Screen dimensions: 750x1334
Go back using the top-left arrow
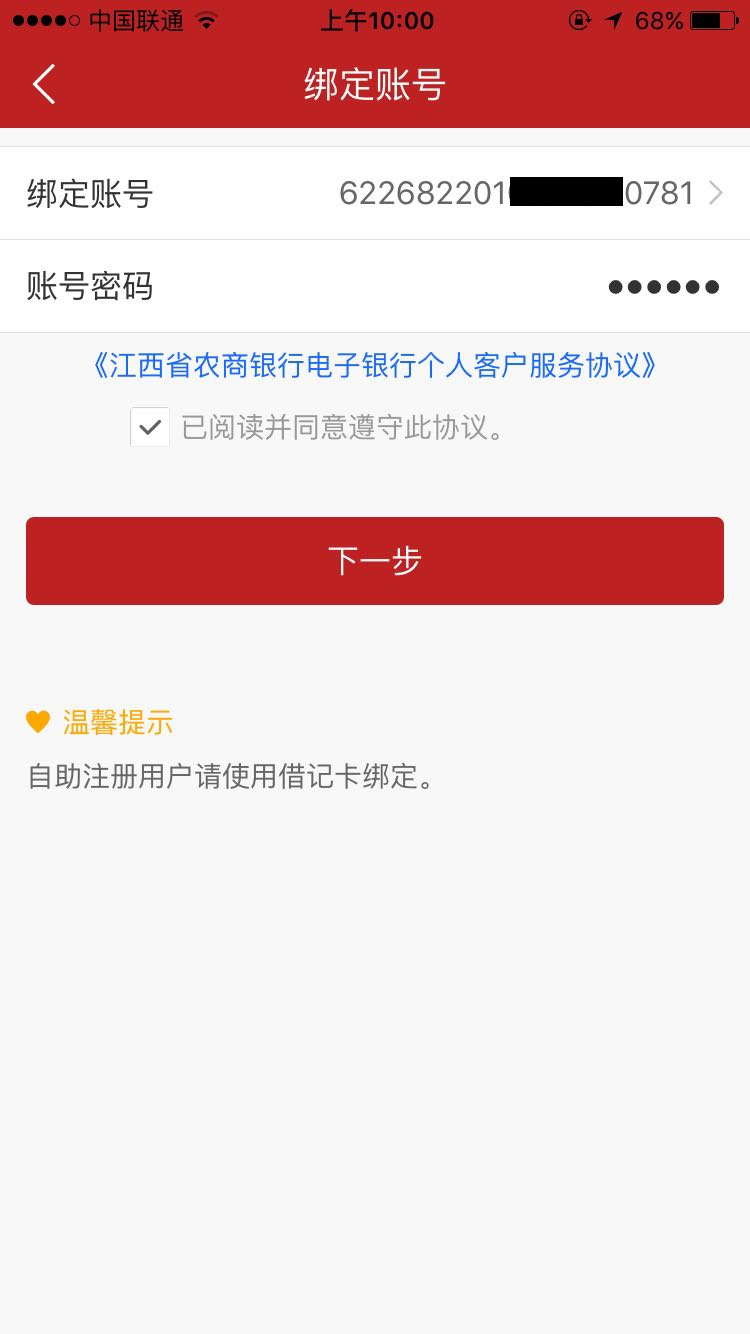coord(44,85)
